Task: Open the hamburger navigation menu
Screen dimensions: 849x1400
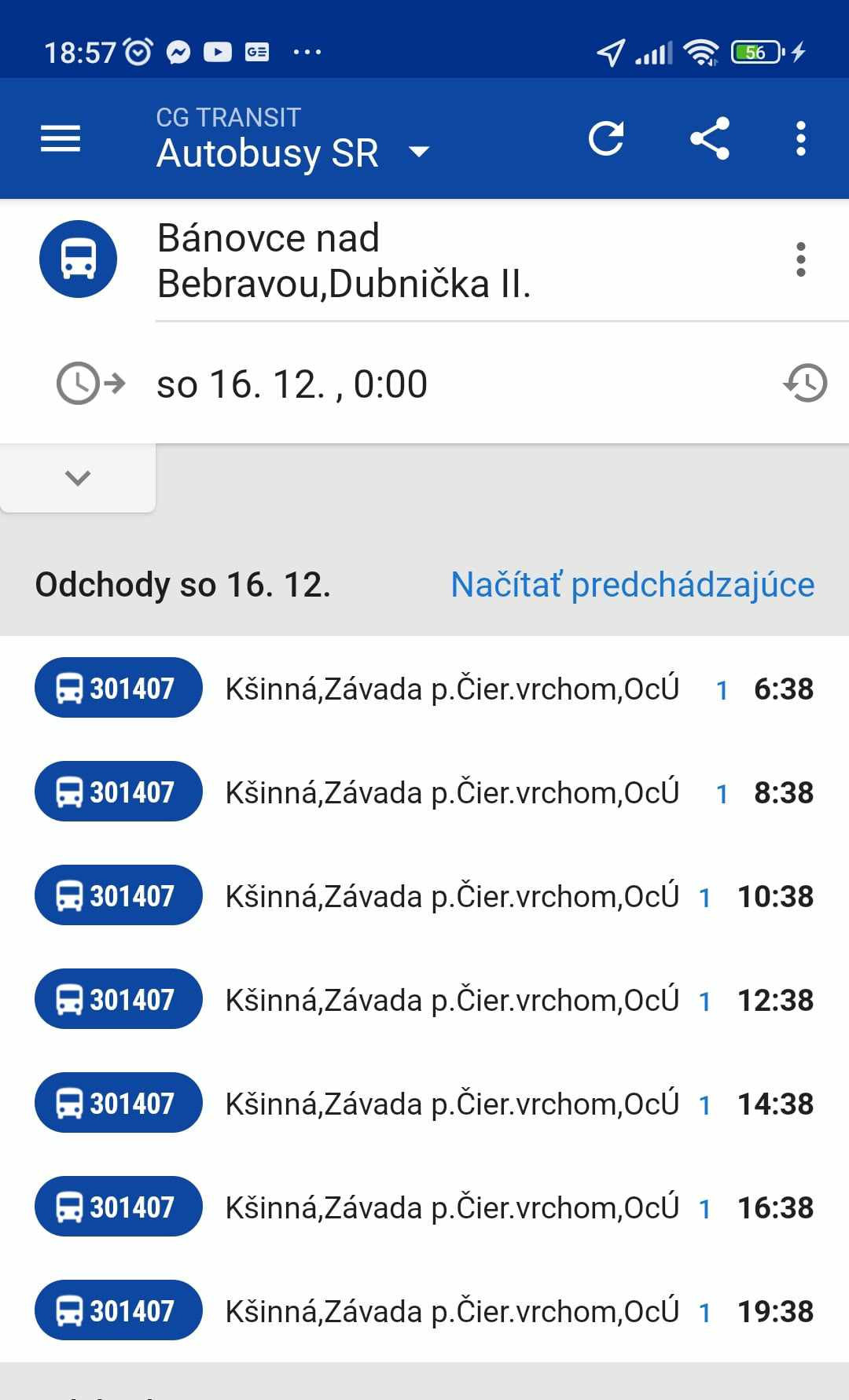Action: click(61, 139)
